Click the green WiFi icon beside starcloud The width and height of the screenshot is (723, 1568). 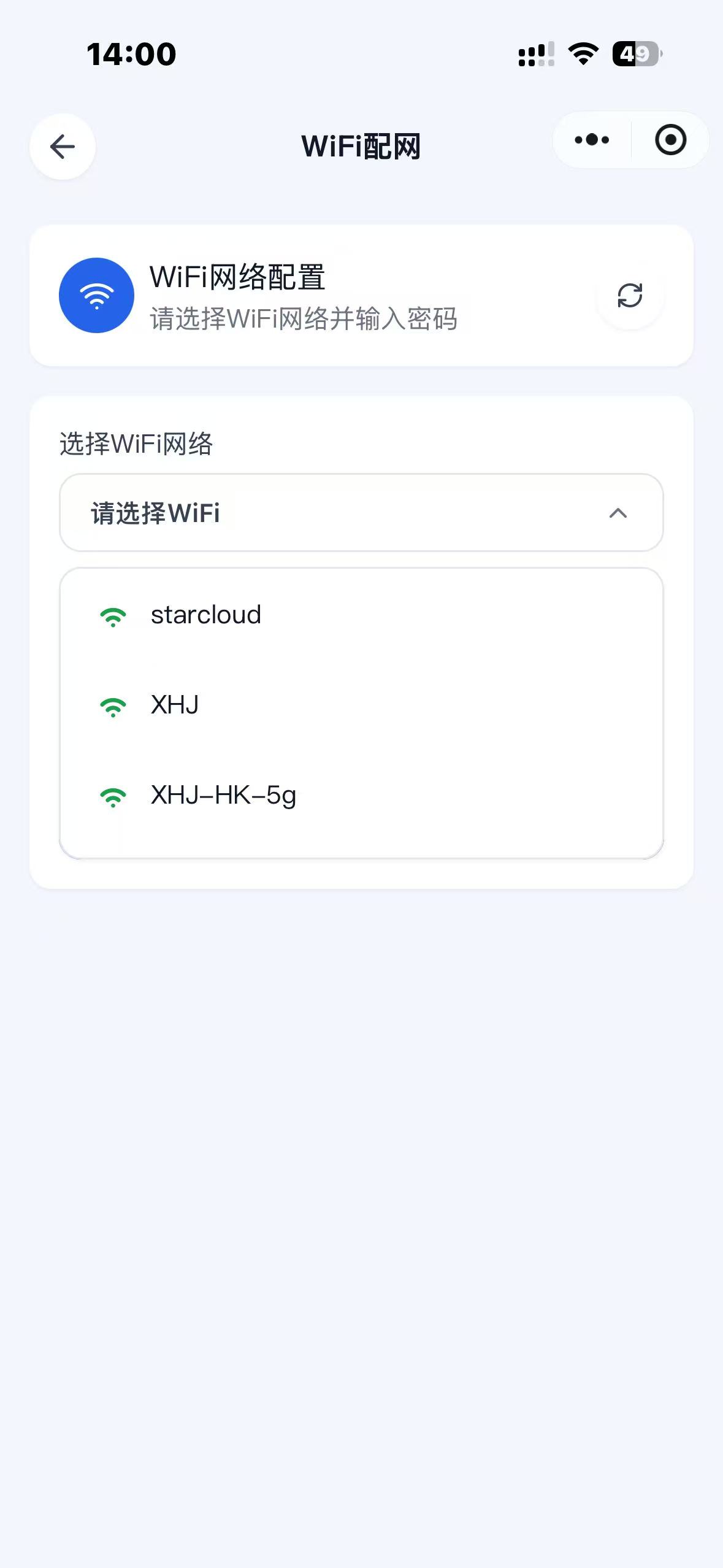114,615
